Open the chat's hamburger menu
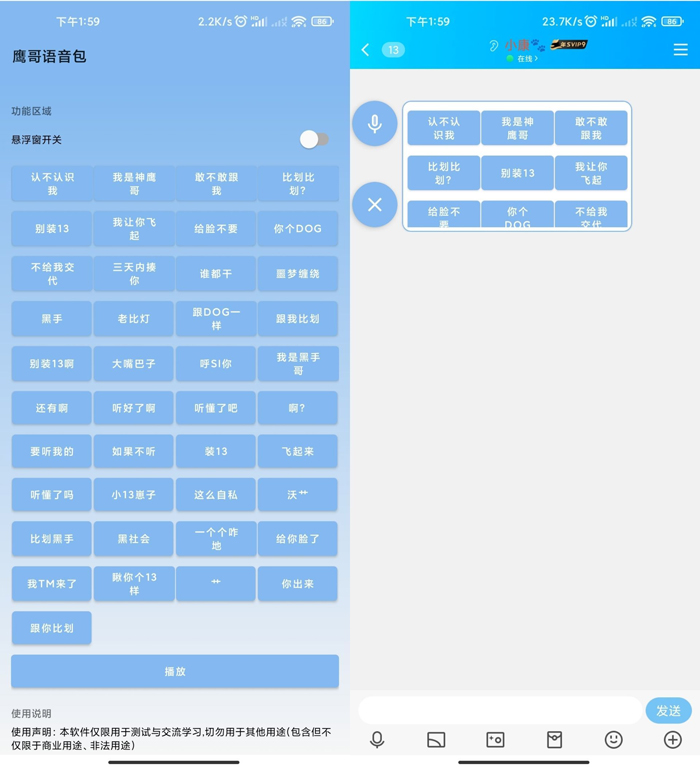700x772 pixels. [680, 50]
